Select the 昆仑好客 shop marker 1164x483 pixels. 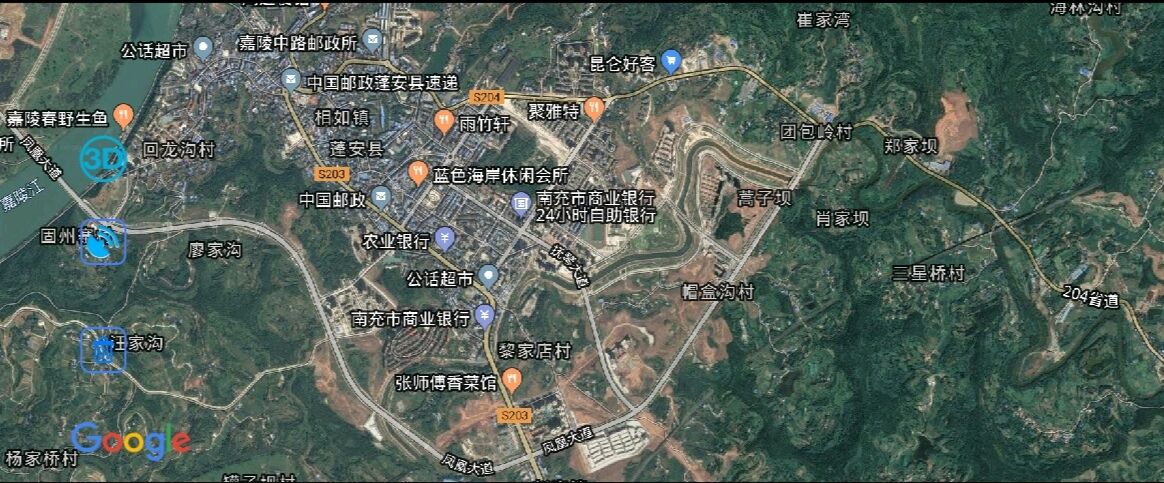672,62
